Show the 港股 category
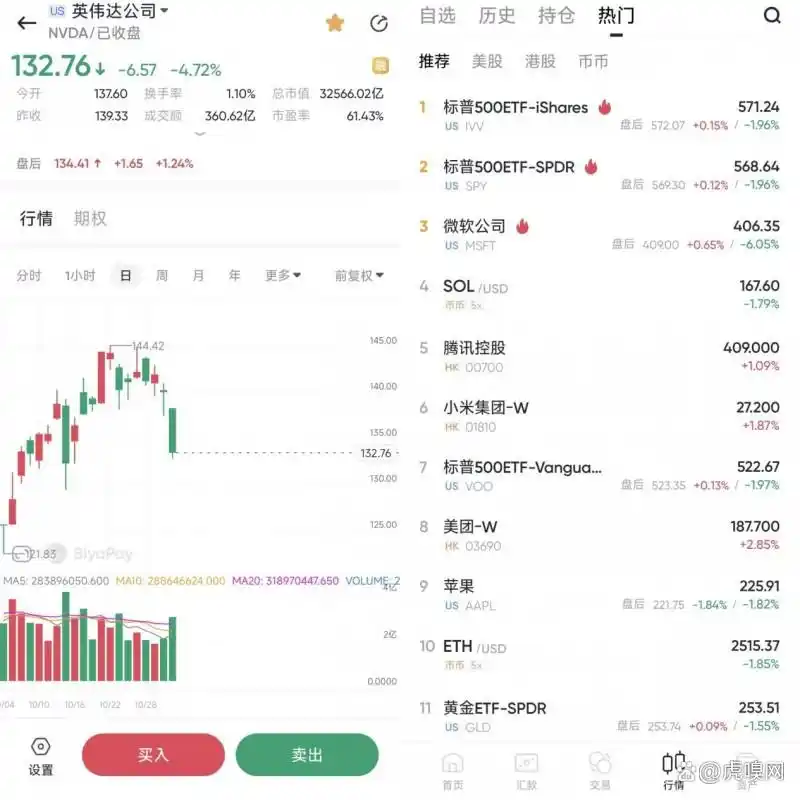This screenshot has width=800, height=800. pyautogui.click(x=540, y=61)
